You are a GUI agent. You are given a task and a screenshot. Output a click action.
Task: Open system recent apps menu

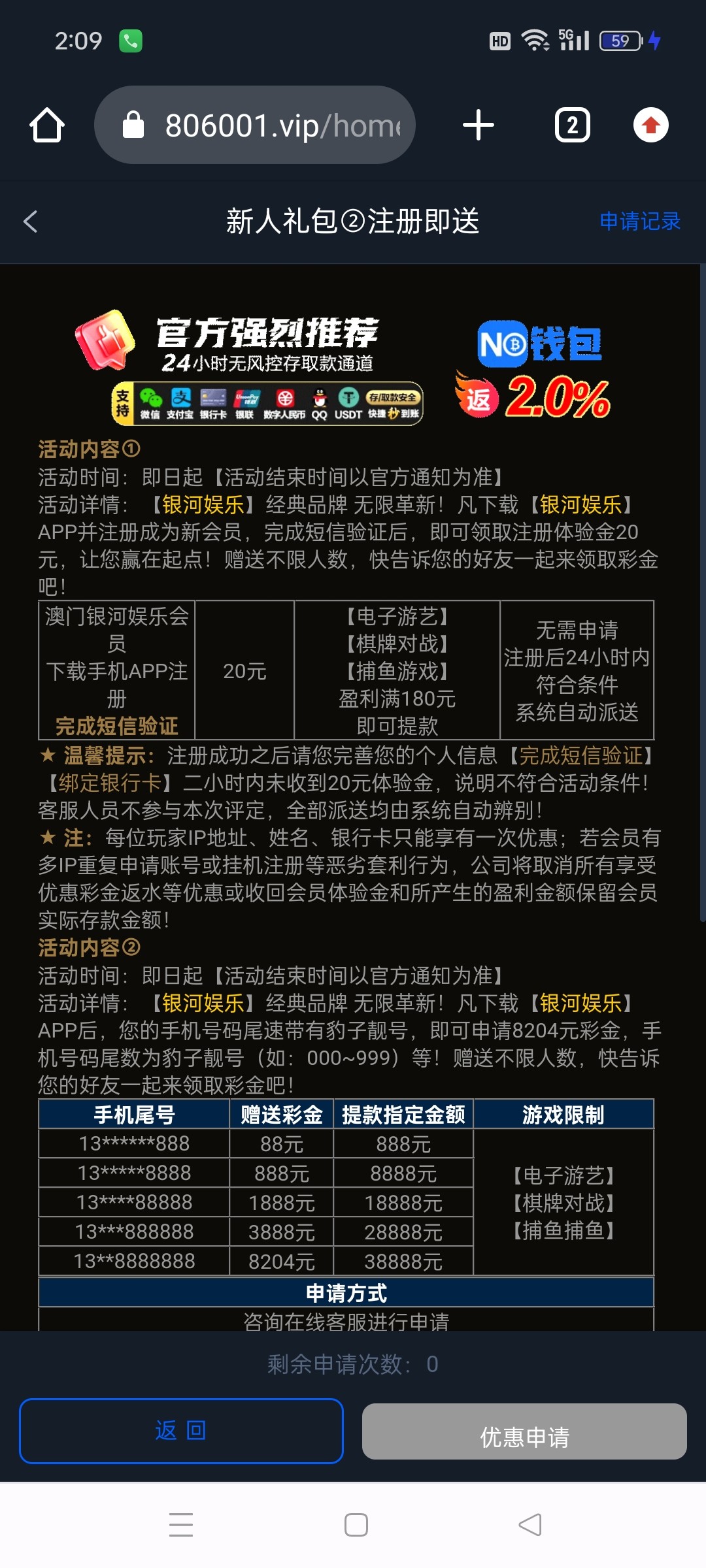coord(181,1525)
